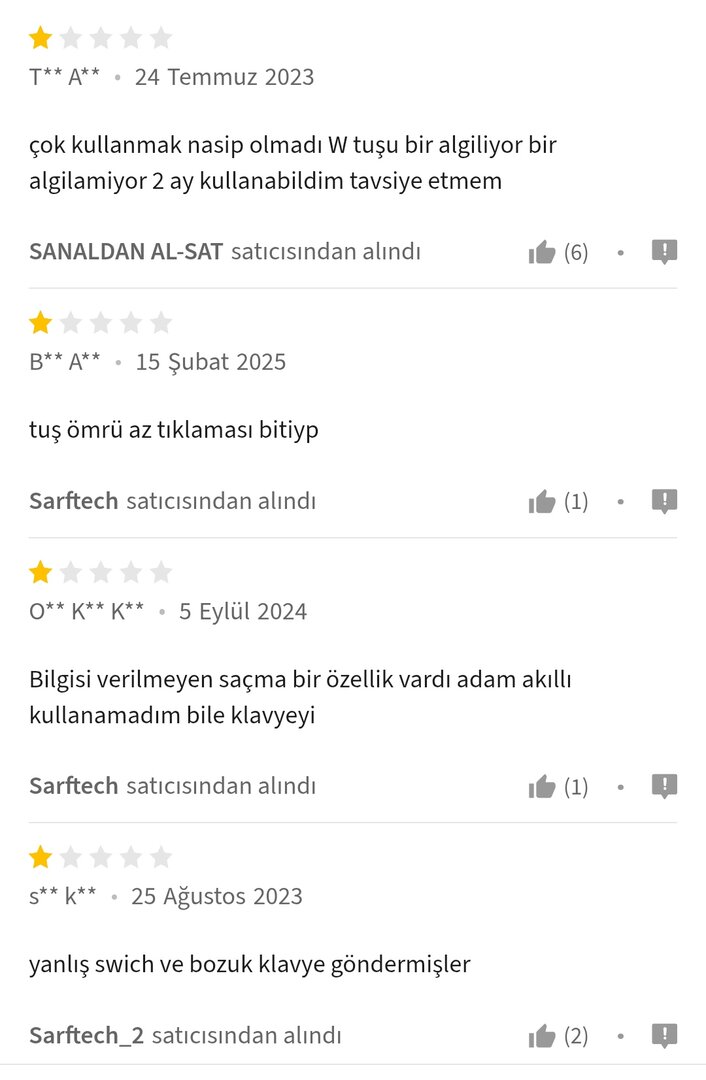The width and height of the screenshot is (706, 1080).
Task: Like O** K** K**'s review
Action: (x=542, y=788)
